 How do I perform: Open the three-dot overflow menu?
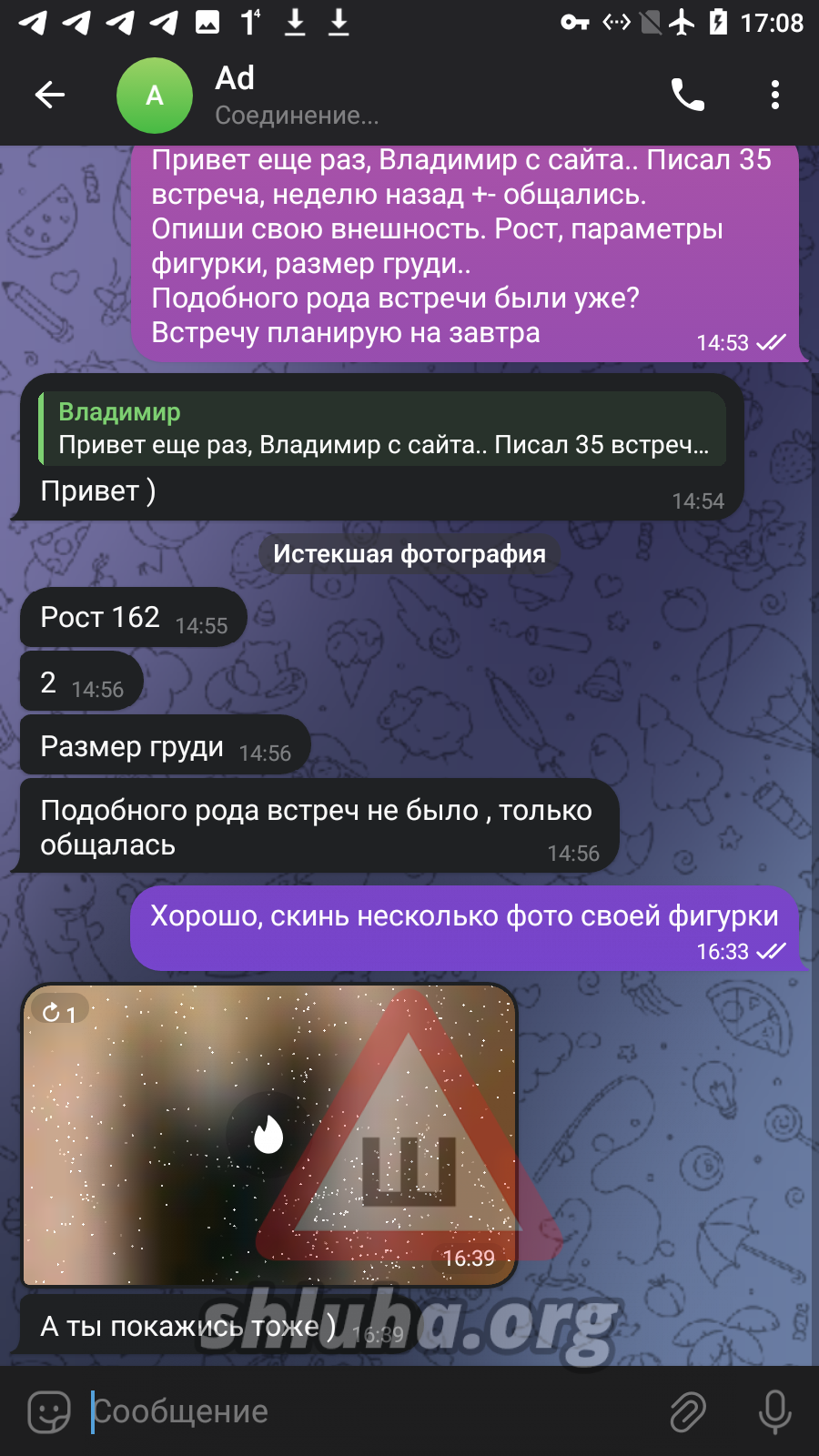tap(774, 95)
